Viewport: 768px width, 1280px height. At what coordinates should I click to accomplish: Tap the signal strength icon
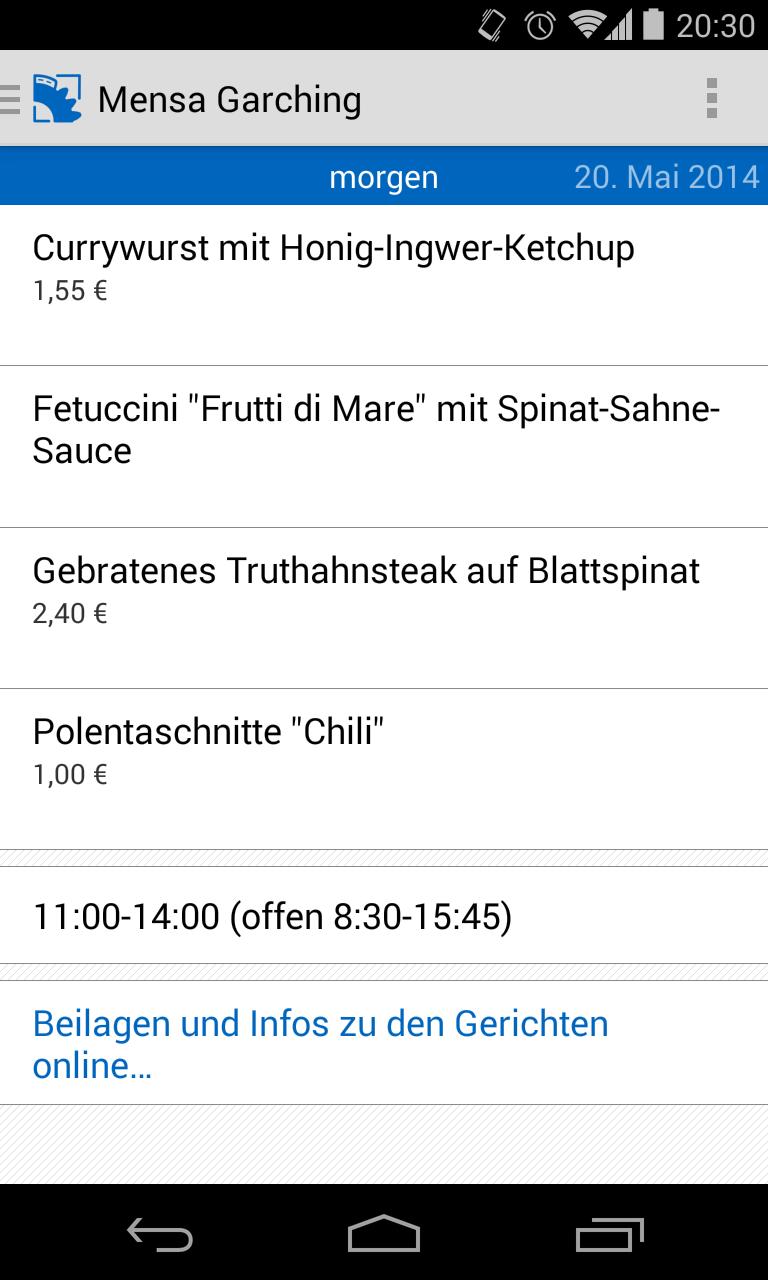(618, 26)
